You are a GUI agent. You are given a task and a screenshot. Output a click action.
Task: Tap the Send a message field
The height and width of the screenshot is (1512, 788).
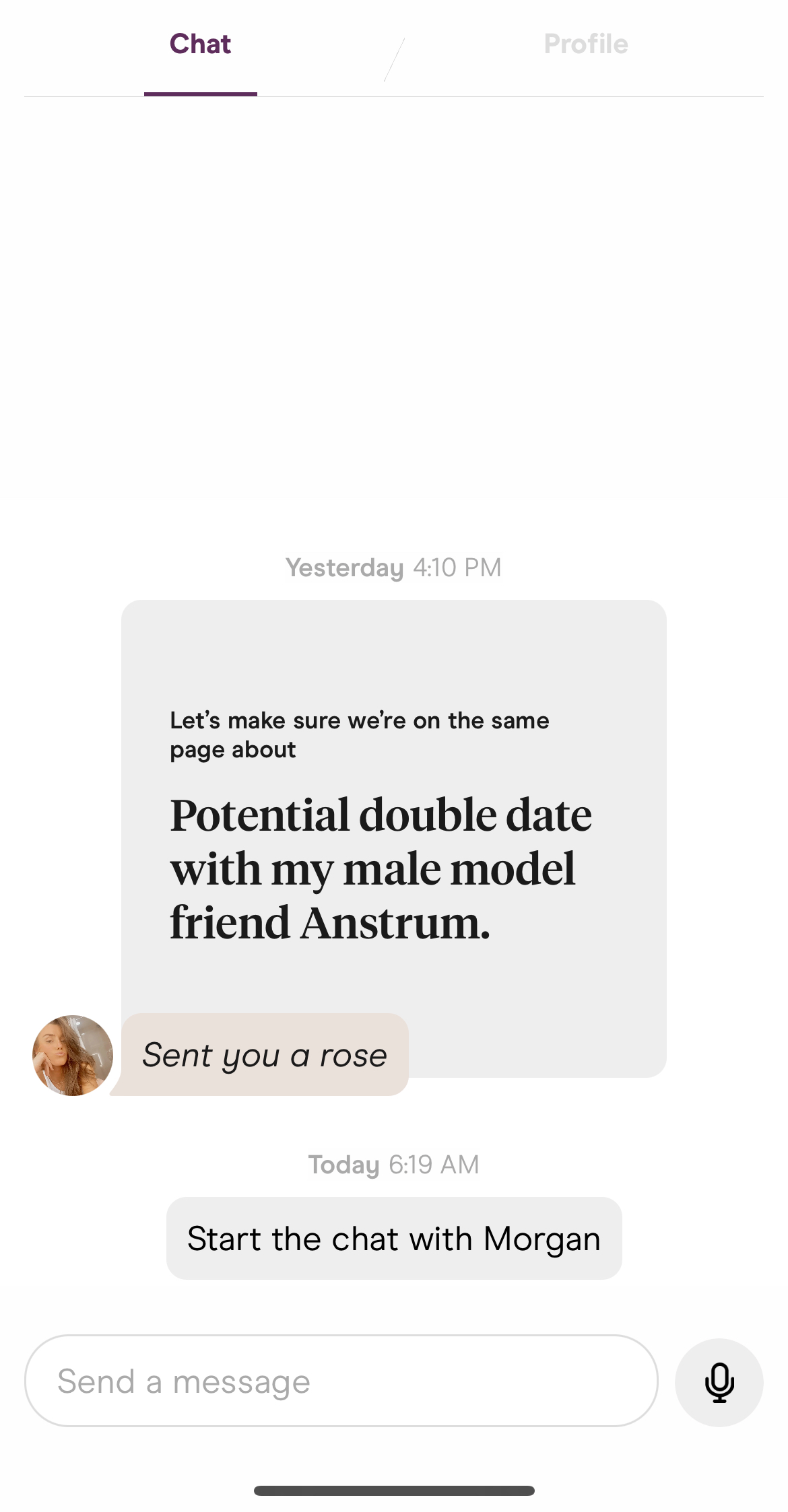(x=341, y=1381)
